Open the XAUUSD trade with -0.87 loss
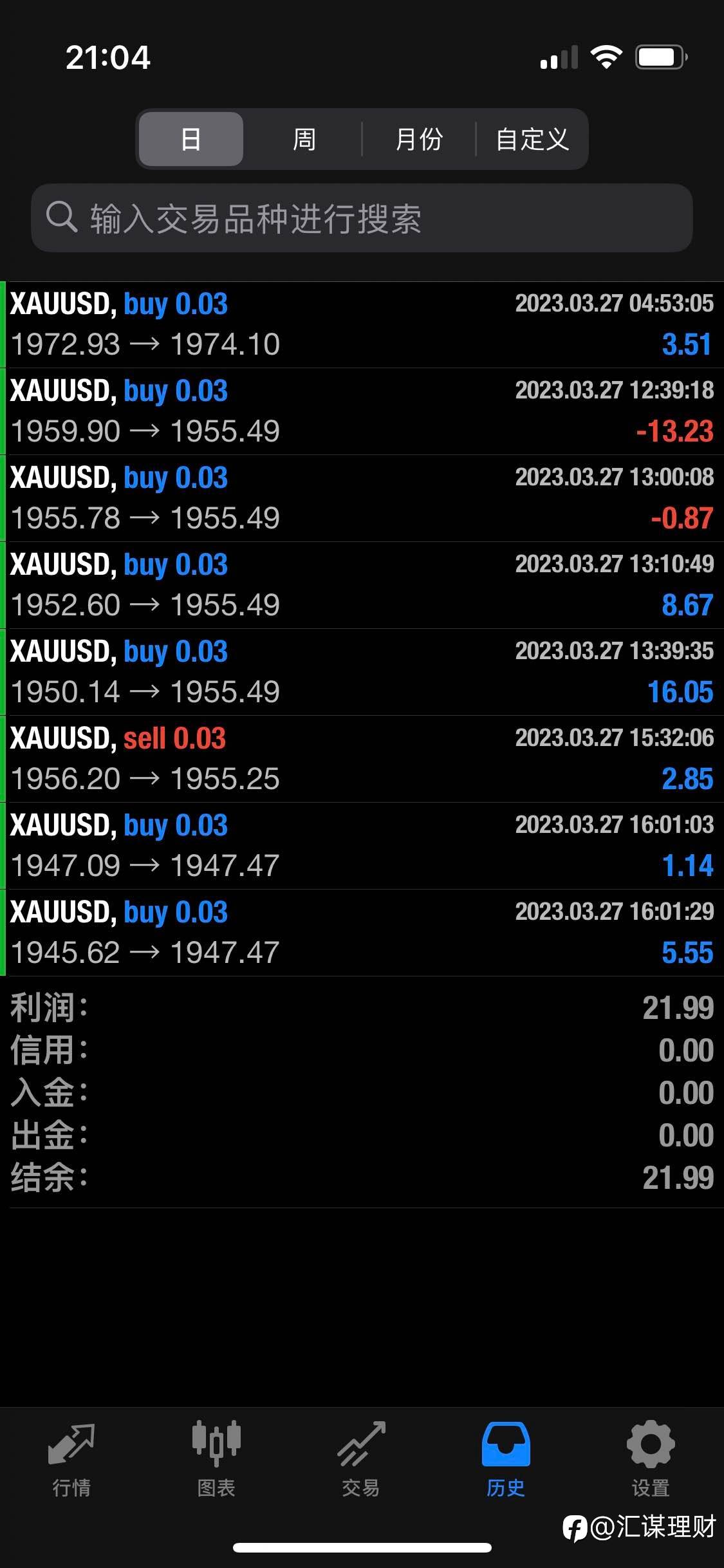The height and width of the screenshot is (1568, 724). [x=362, y=498]
